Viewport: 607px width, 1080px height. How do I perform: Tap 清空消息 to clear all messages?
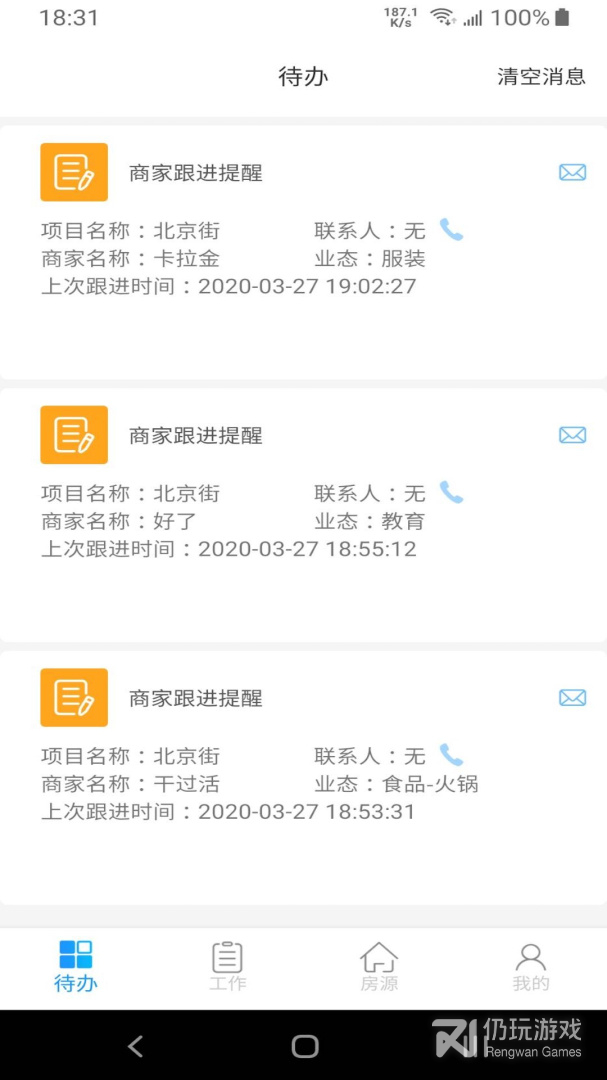pyautogui.click(x=541, y=77)
